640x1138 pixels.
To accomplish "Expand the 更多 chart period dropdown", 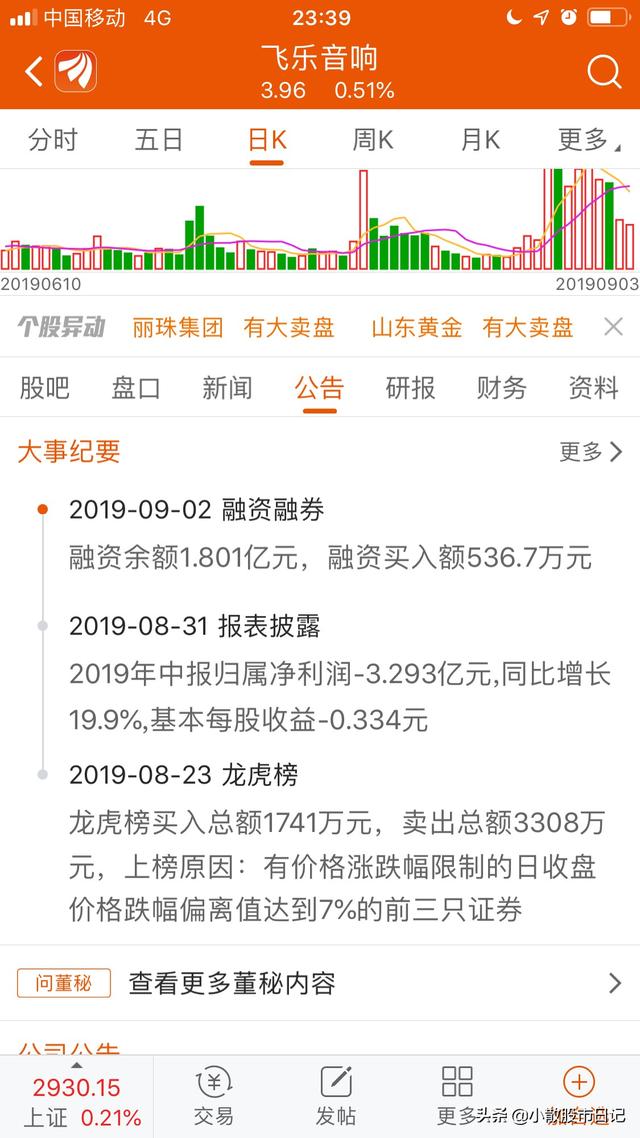I will click(x=589, y=140).
